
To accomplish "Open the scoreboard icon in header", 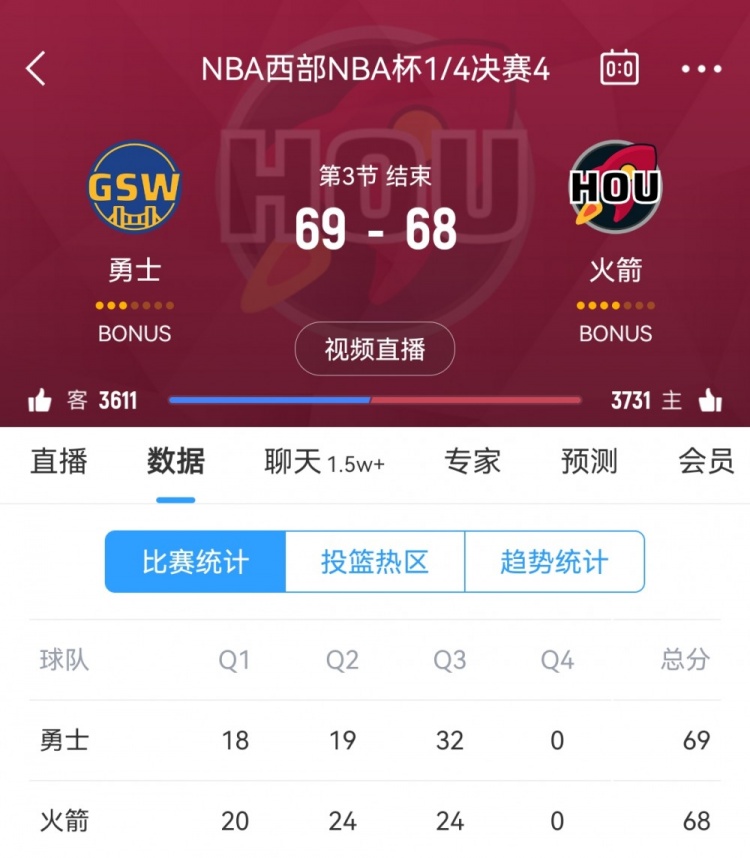I will pos(619,69).
